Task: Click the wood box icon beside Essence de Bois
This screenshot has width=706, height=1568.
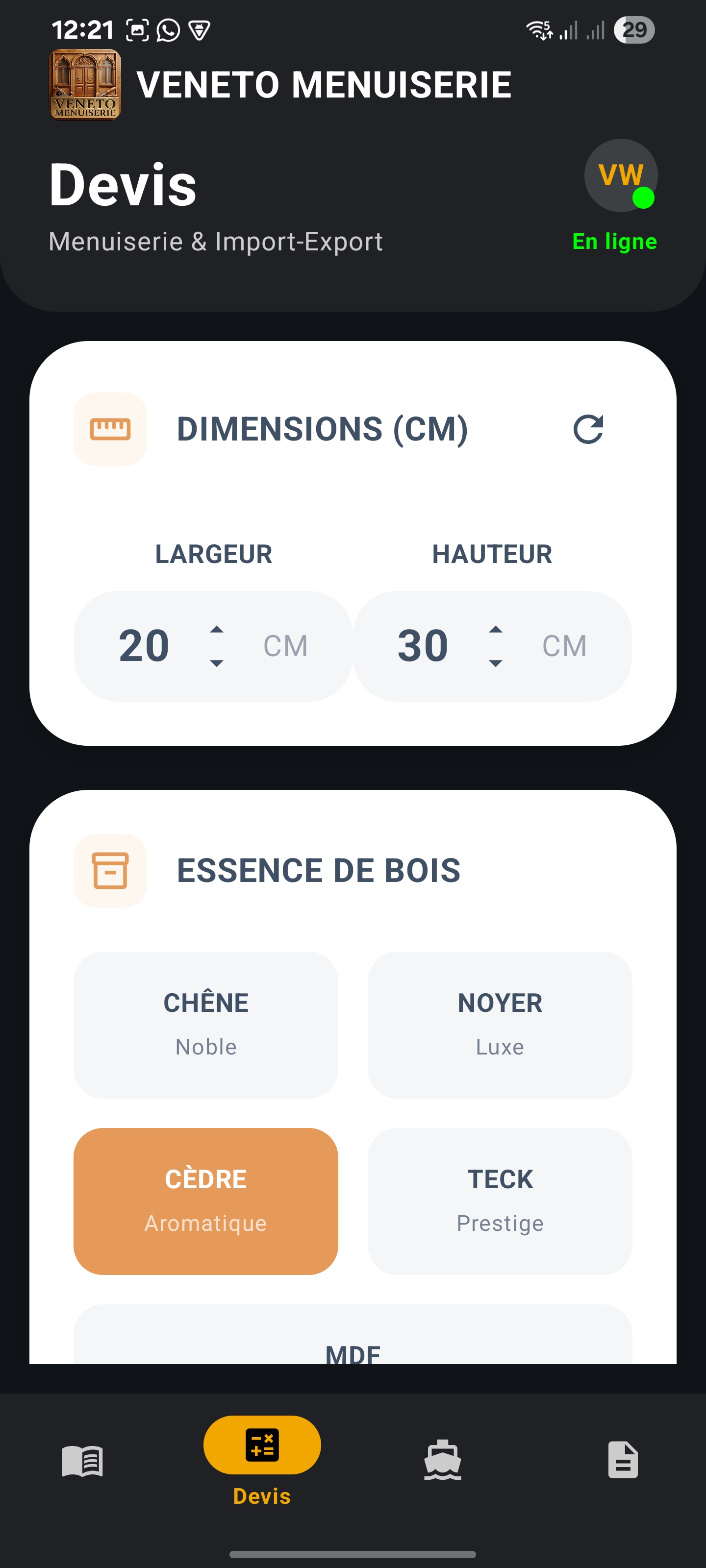Action: coord(110,870)
